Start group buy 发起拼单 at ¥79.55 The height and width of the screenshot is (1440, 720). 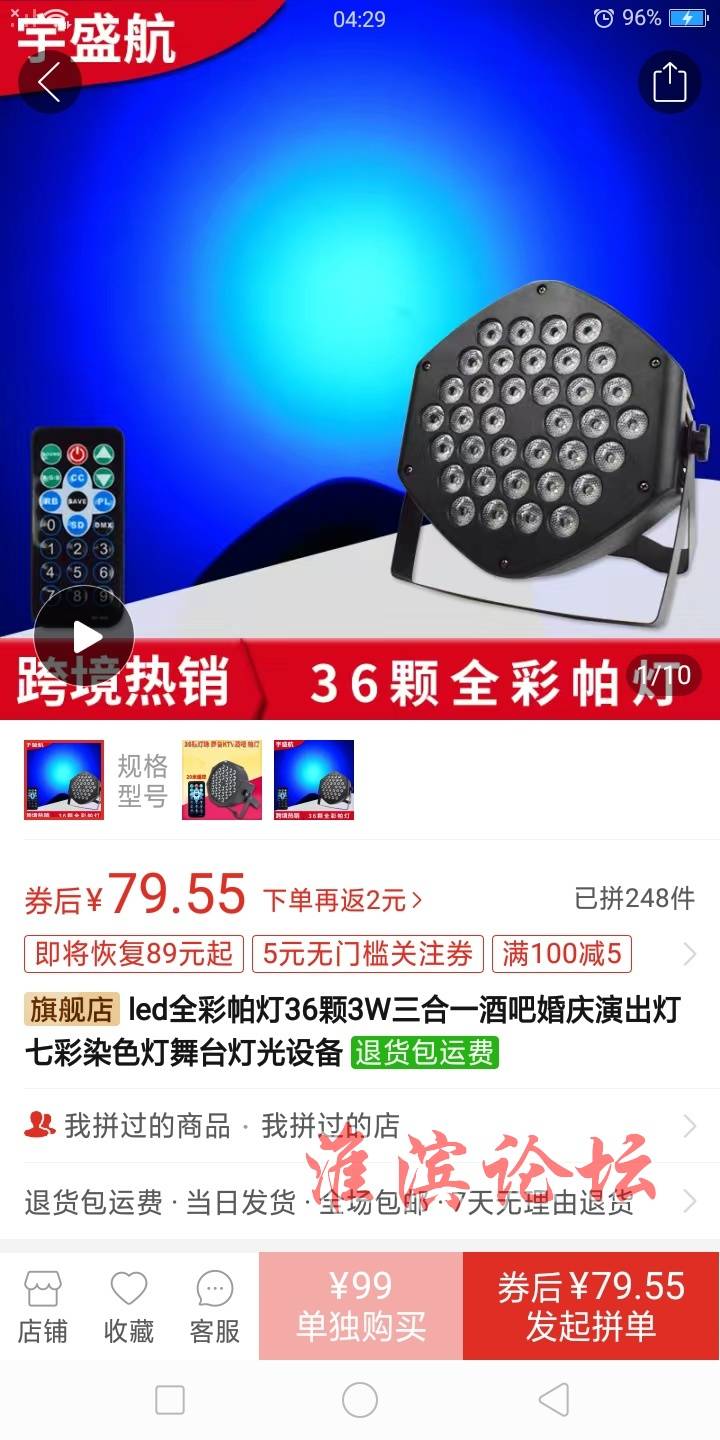[x=591, y=1306]
